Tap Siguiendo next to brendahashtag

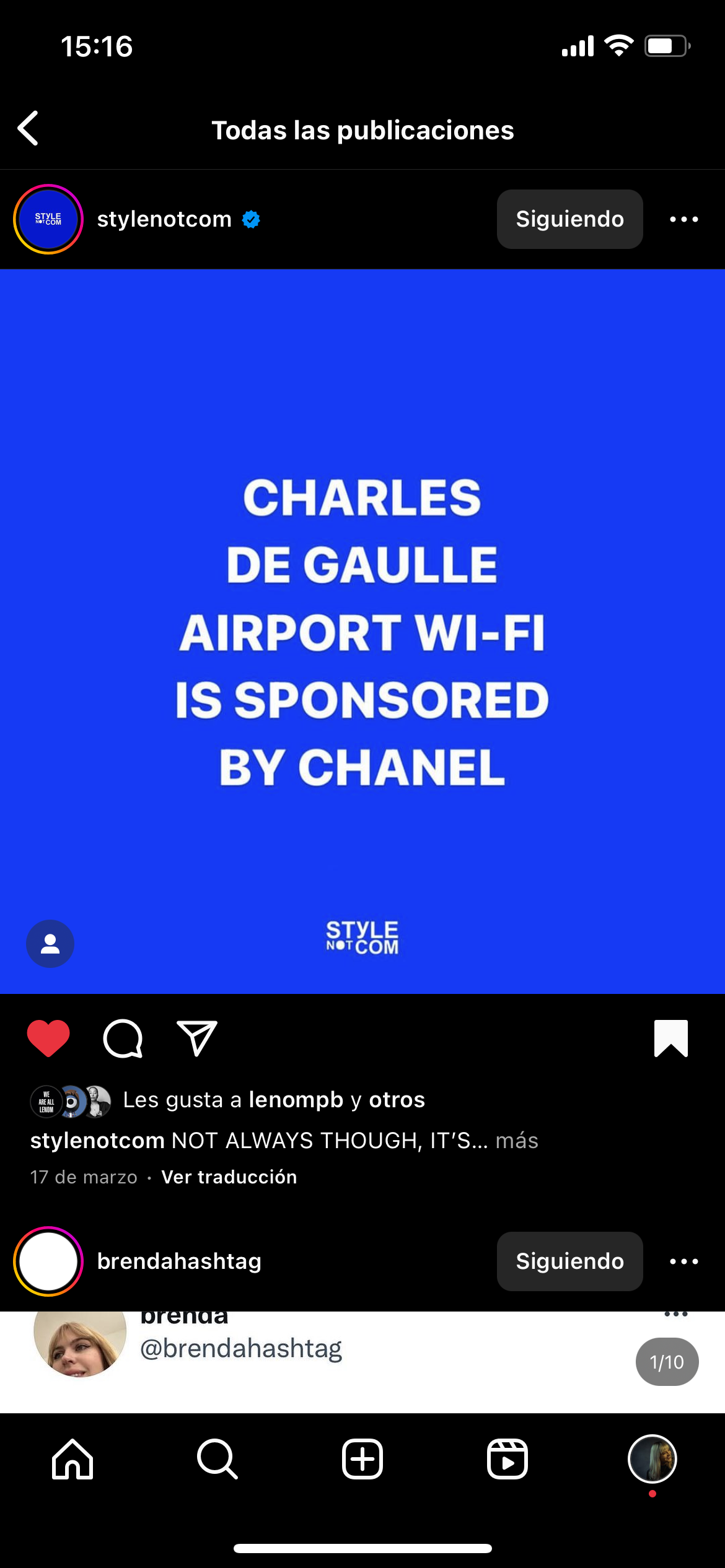click(569, 1261)
